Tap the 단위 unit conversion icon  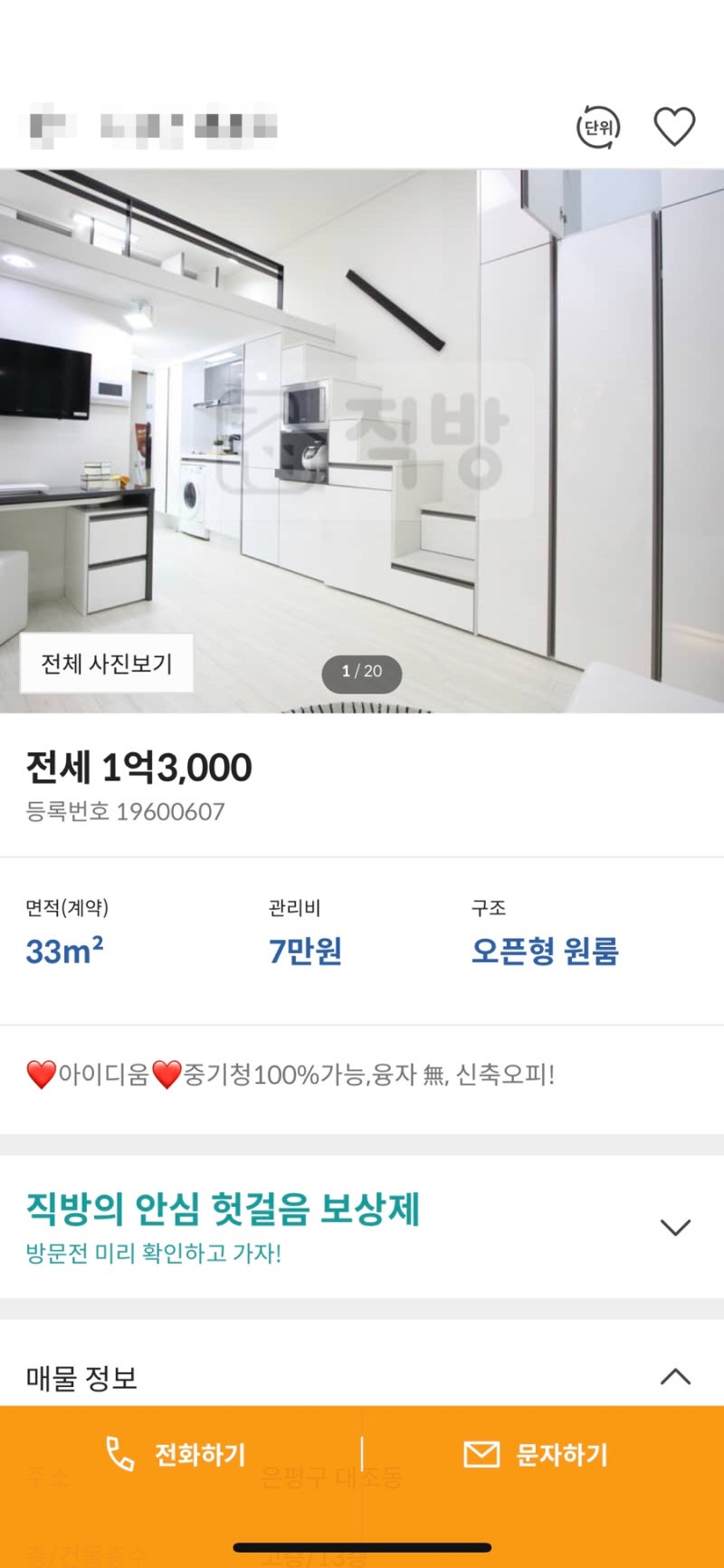point(598,128)
